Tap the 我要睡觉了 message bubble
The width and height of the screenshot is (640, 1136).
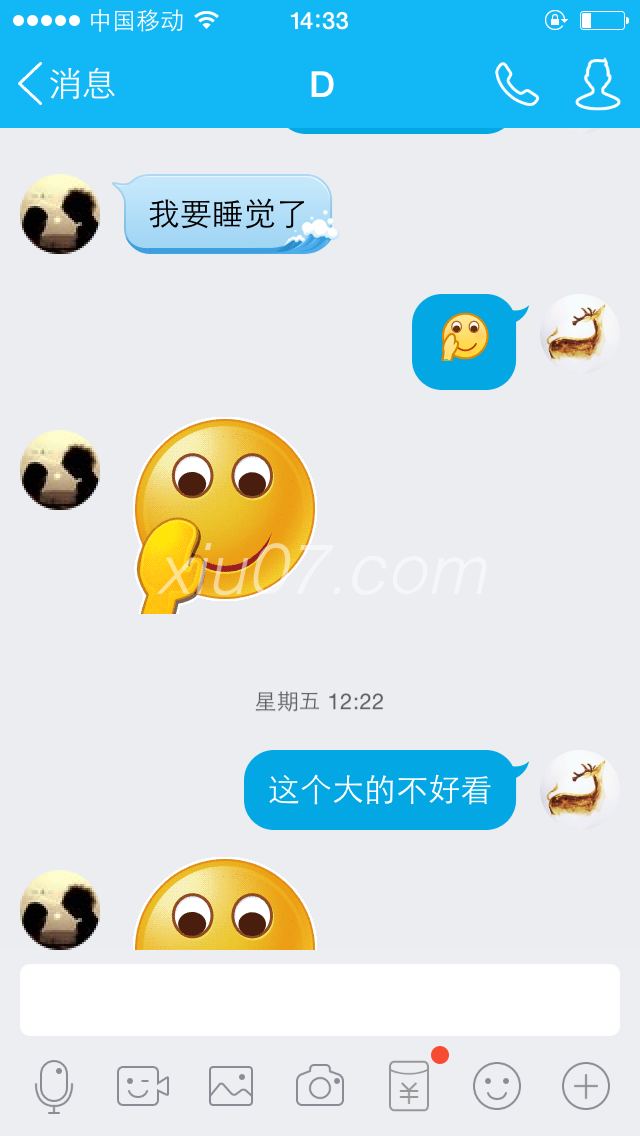click(x=227, y=214)
